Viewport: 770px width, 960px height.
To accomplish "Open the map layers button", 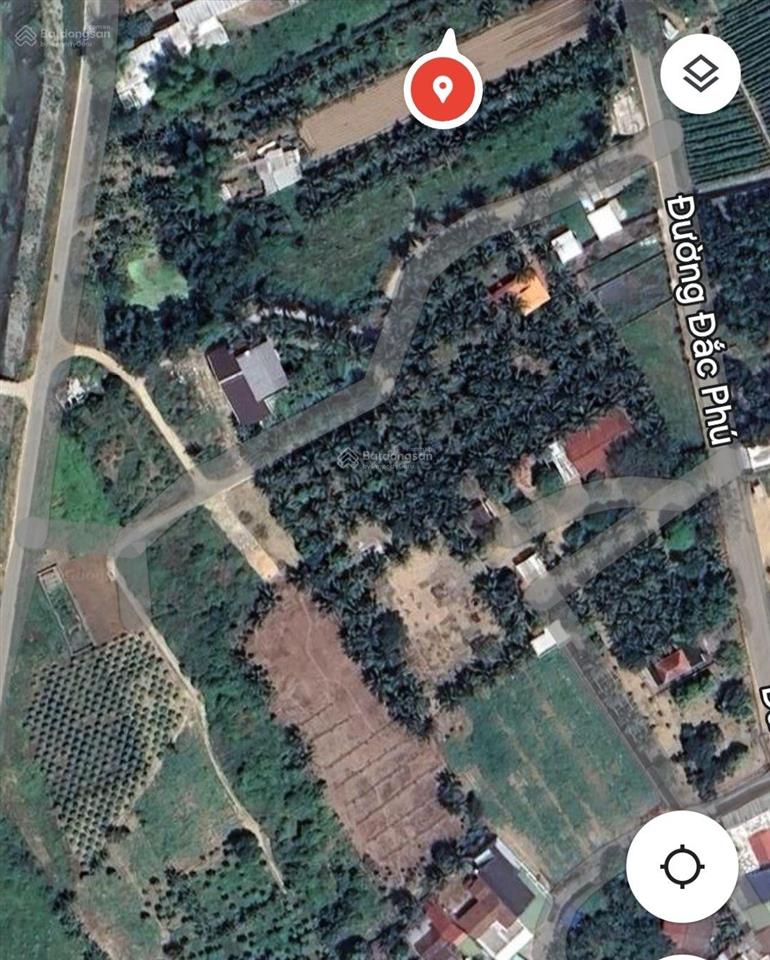I will pos(700,74).
